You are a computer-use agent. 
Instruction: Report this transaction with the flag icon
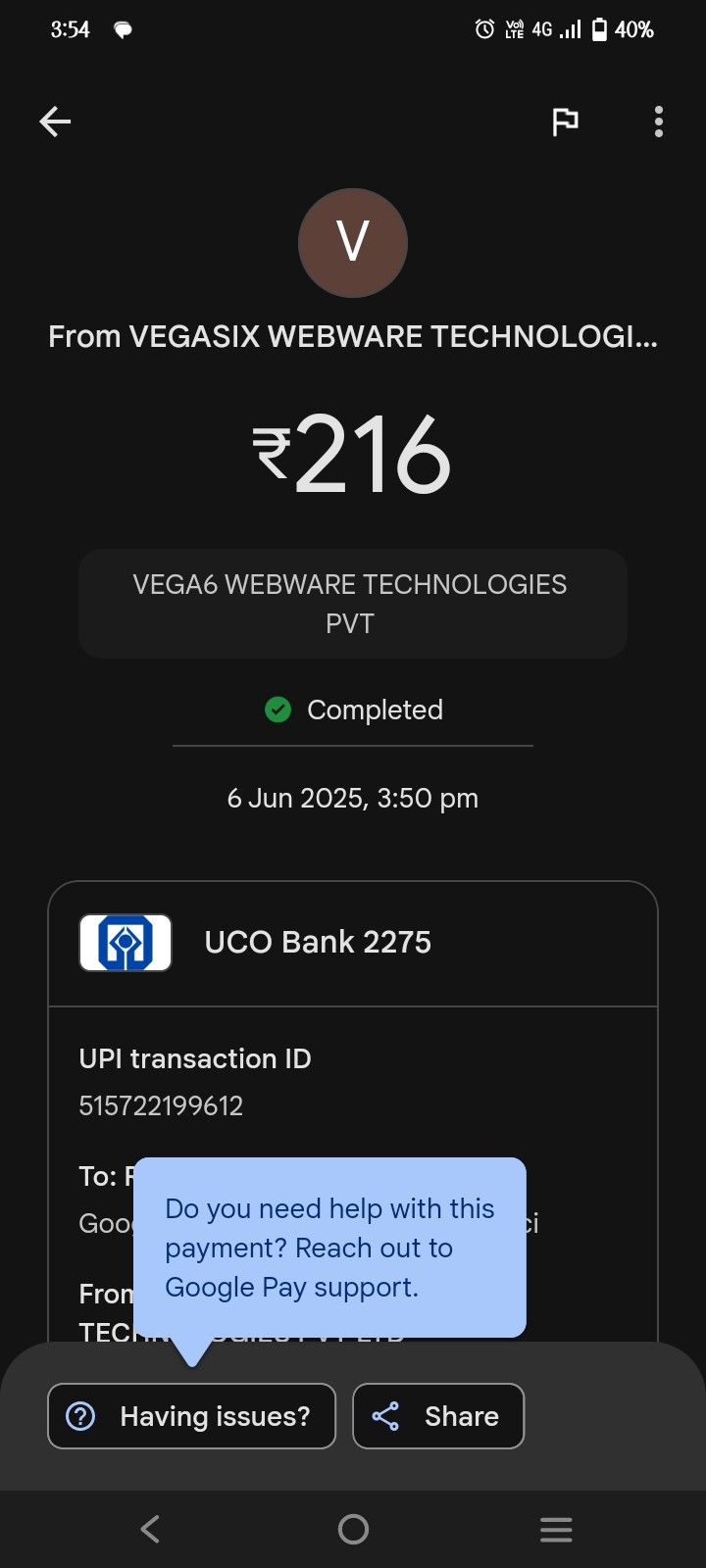point(565,122)
